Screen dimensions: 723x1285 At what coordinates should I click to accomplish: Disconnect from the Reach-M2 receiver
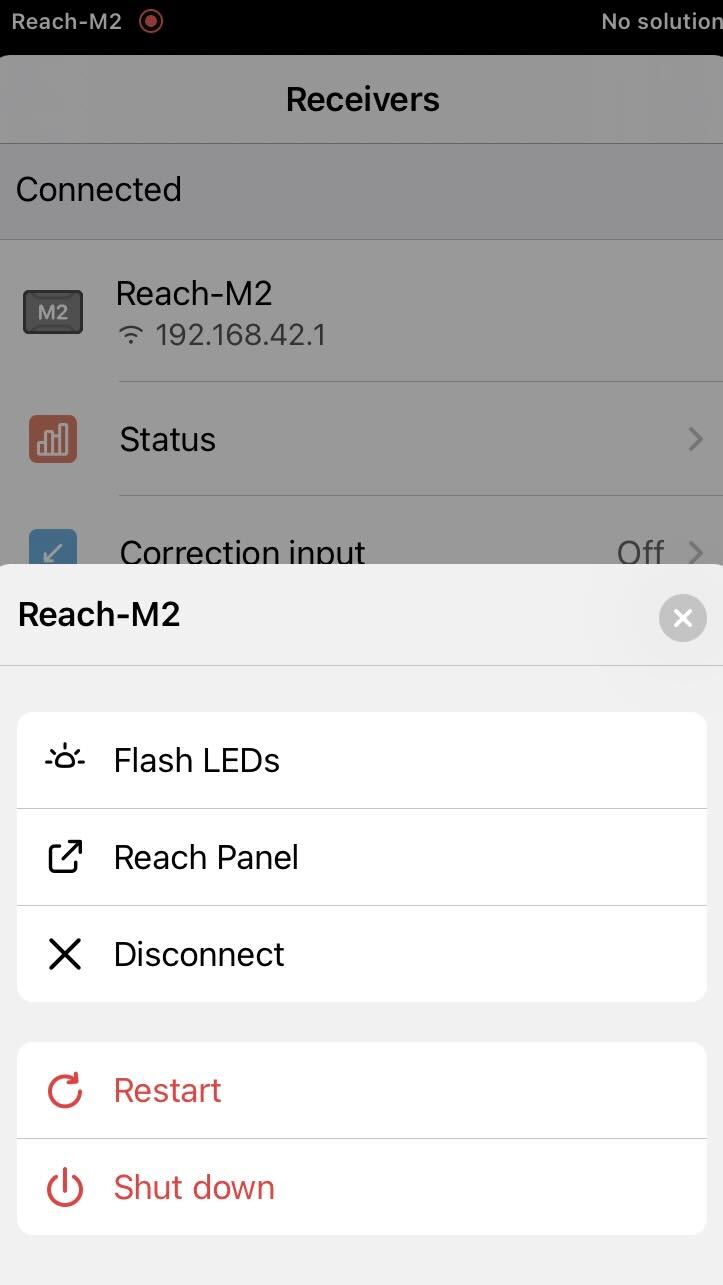tap(362, 954)
